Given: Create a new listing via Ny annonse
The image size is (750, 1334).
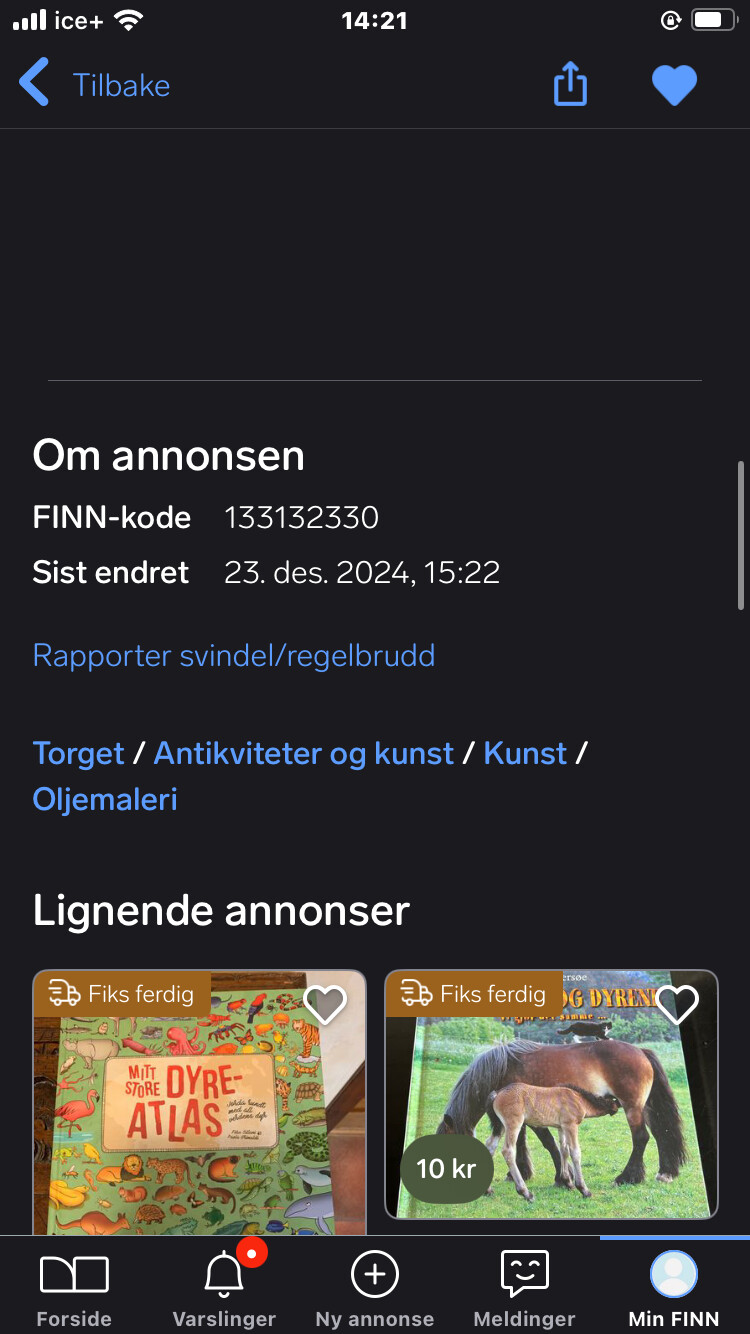Looking at the screenshot, I should [375, 1289].
